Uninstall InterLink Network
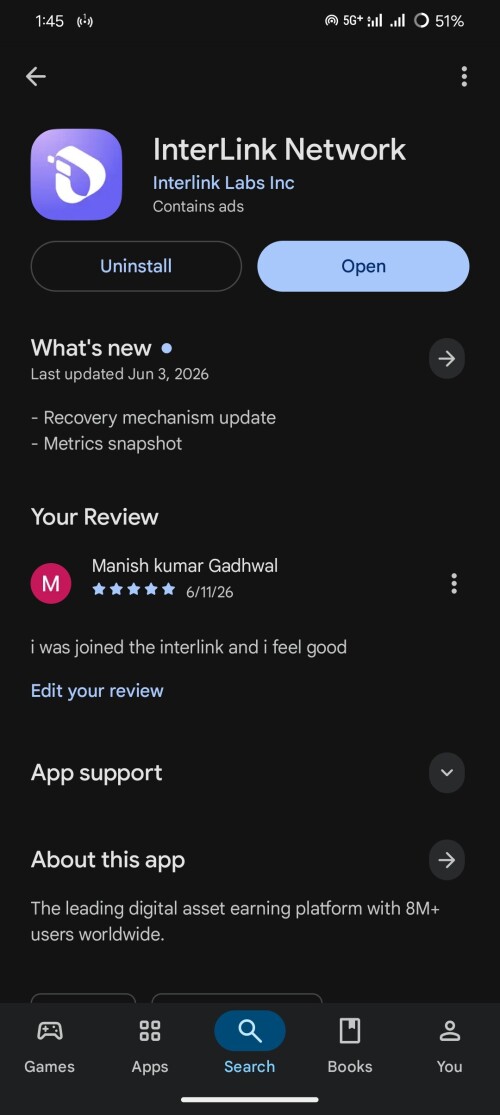The height and width of the screenshot is (1115, 500). tap(136, 266)
